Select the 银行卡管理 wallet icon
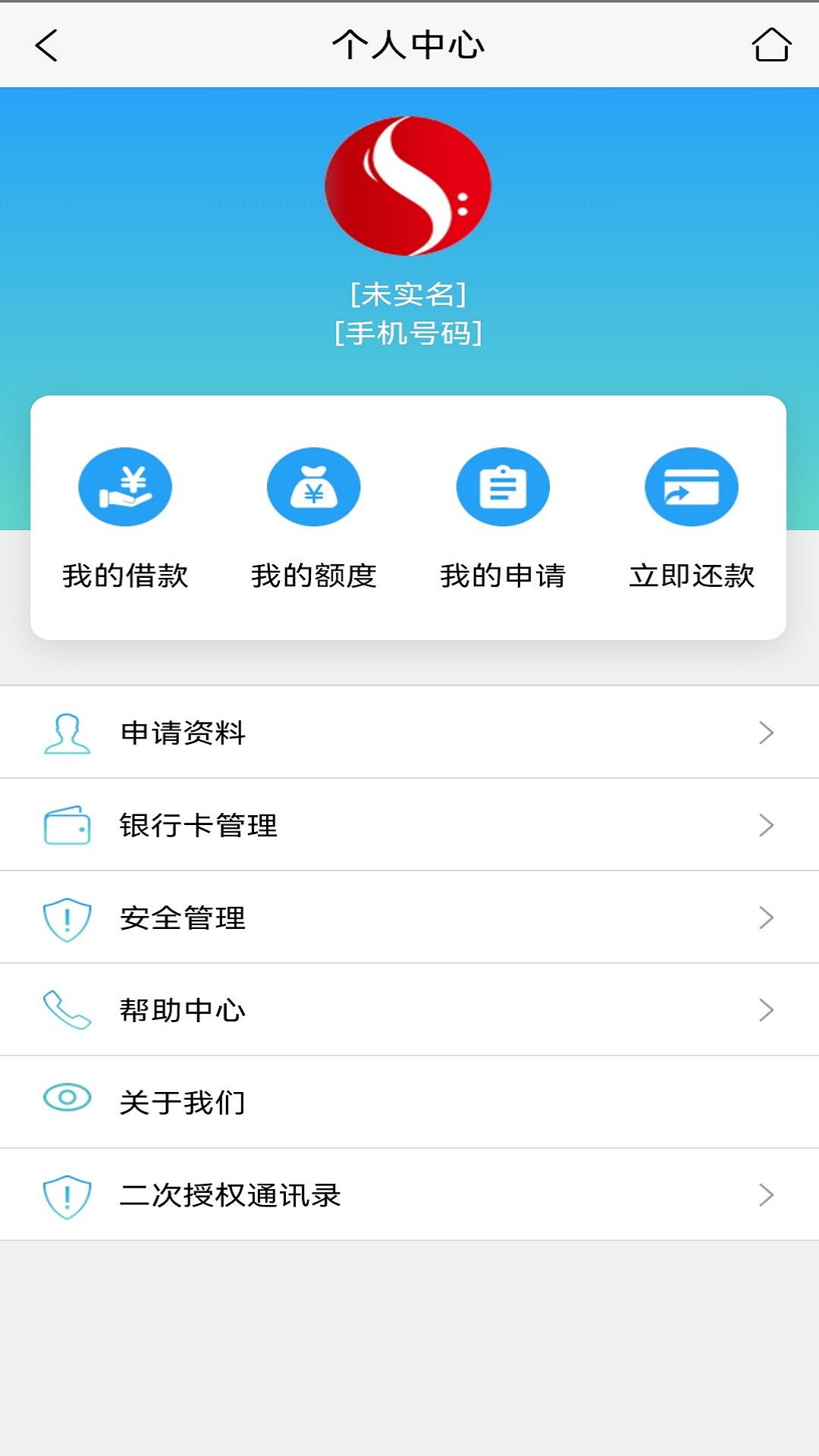Viewport: 819px width, 1456px height. click(67, 825)
